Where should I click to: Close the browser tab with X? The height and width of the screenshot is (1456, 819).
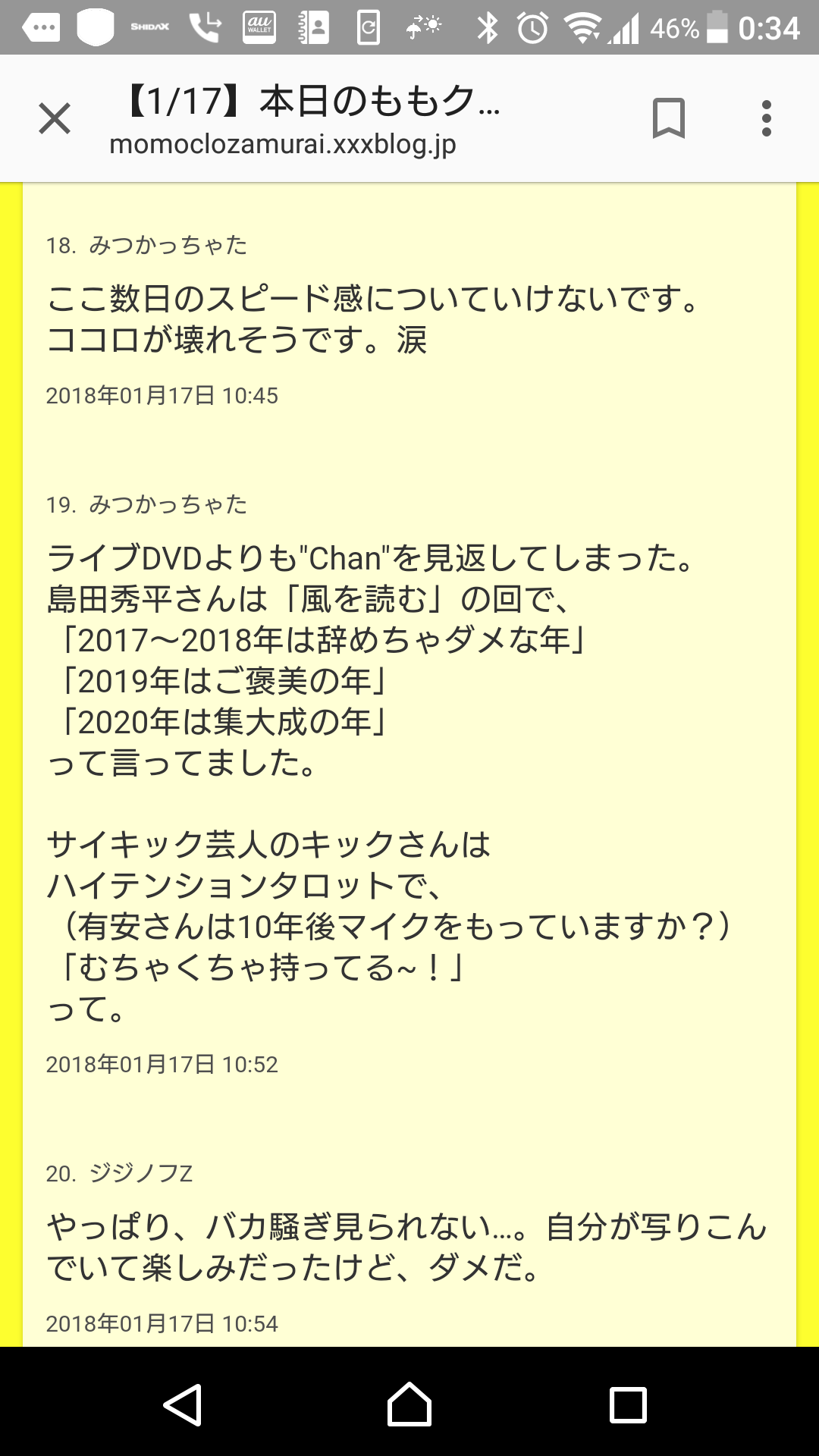(55, 119)
